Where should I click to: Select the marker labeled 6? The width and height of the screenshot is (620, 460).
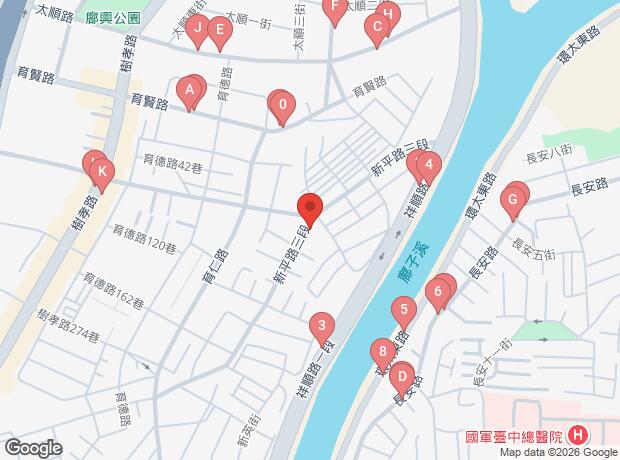(x=438, y=295)
